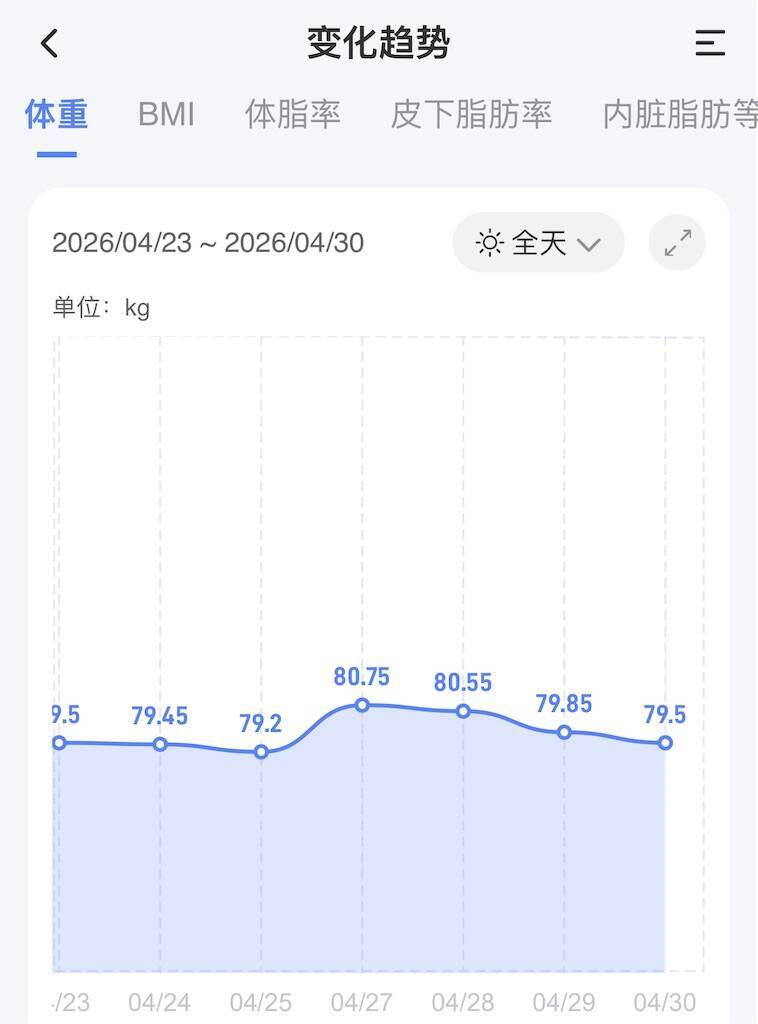Screen dimensions: 758x1024
Task: Select the 皮下脂肪率 tab
Action: click(x=471, y=114)
